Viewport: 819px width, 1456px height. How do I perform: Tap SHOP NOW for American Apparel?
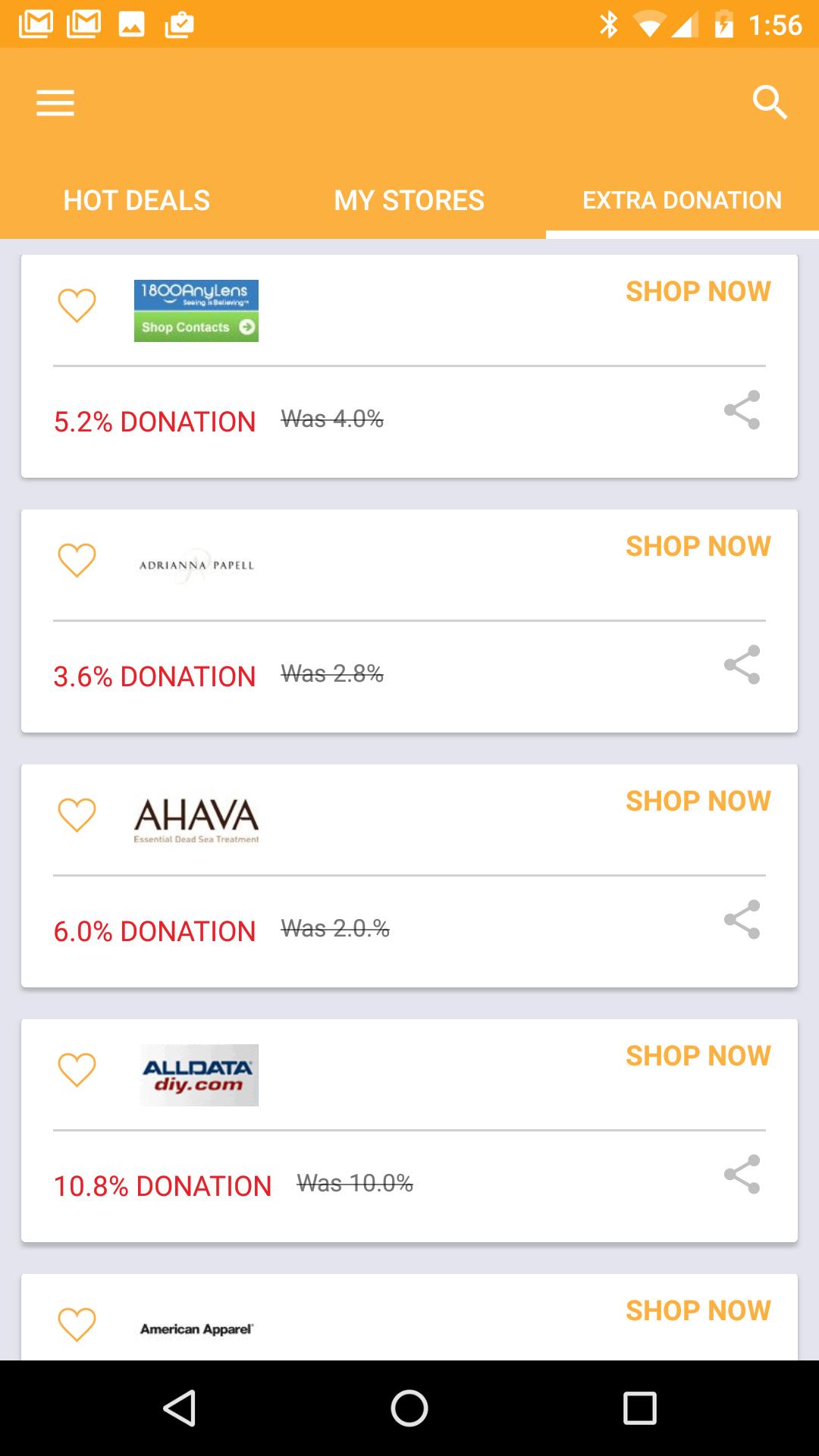click(698, 1309)
